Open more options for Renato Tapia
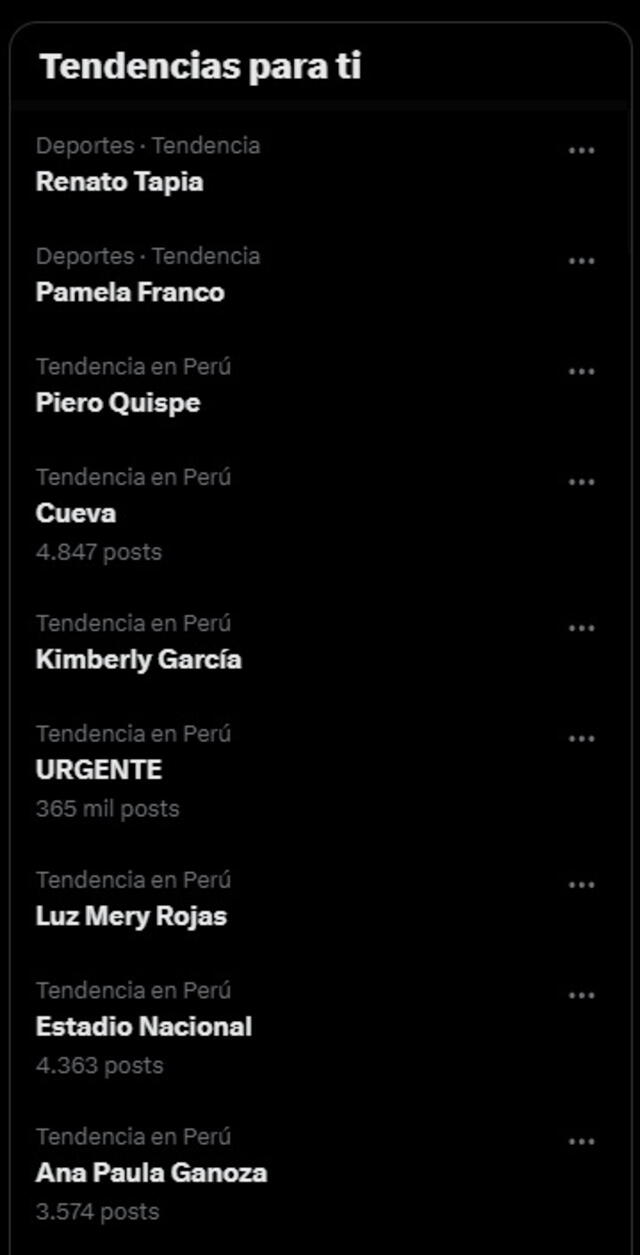This screenshot has width=640, height=1255. [x=581, y=151]
